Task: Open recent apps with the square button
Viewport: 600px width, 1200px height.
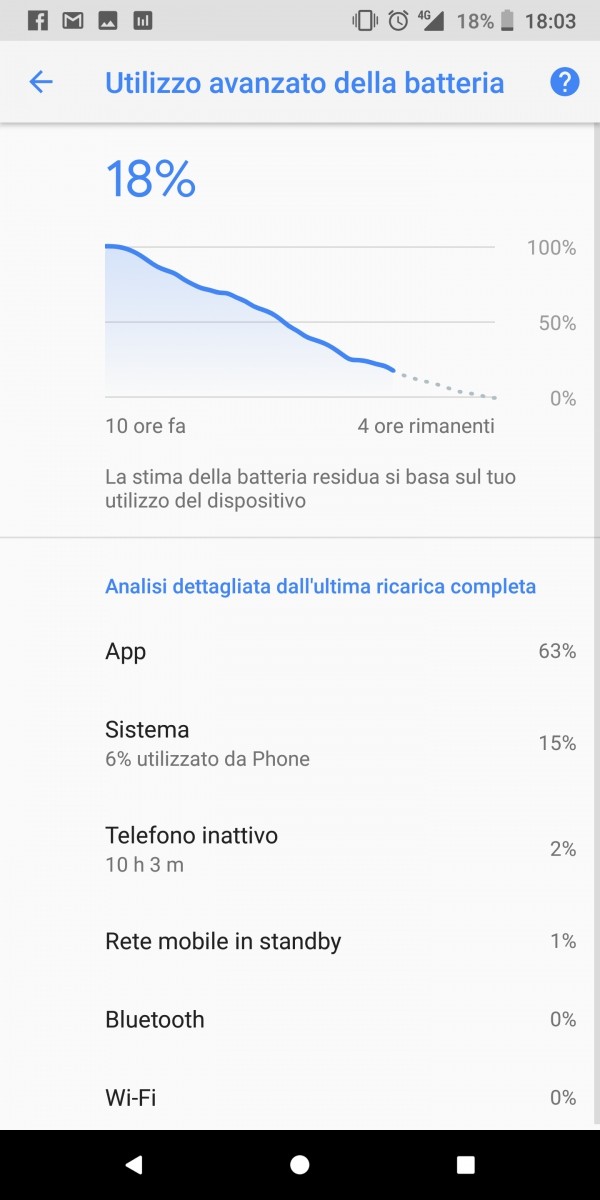Action: click(x=465, y=1164)
